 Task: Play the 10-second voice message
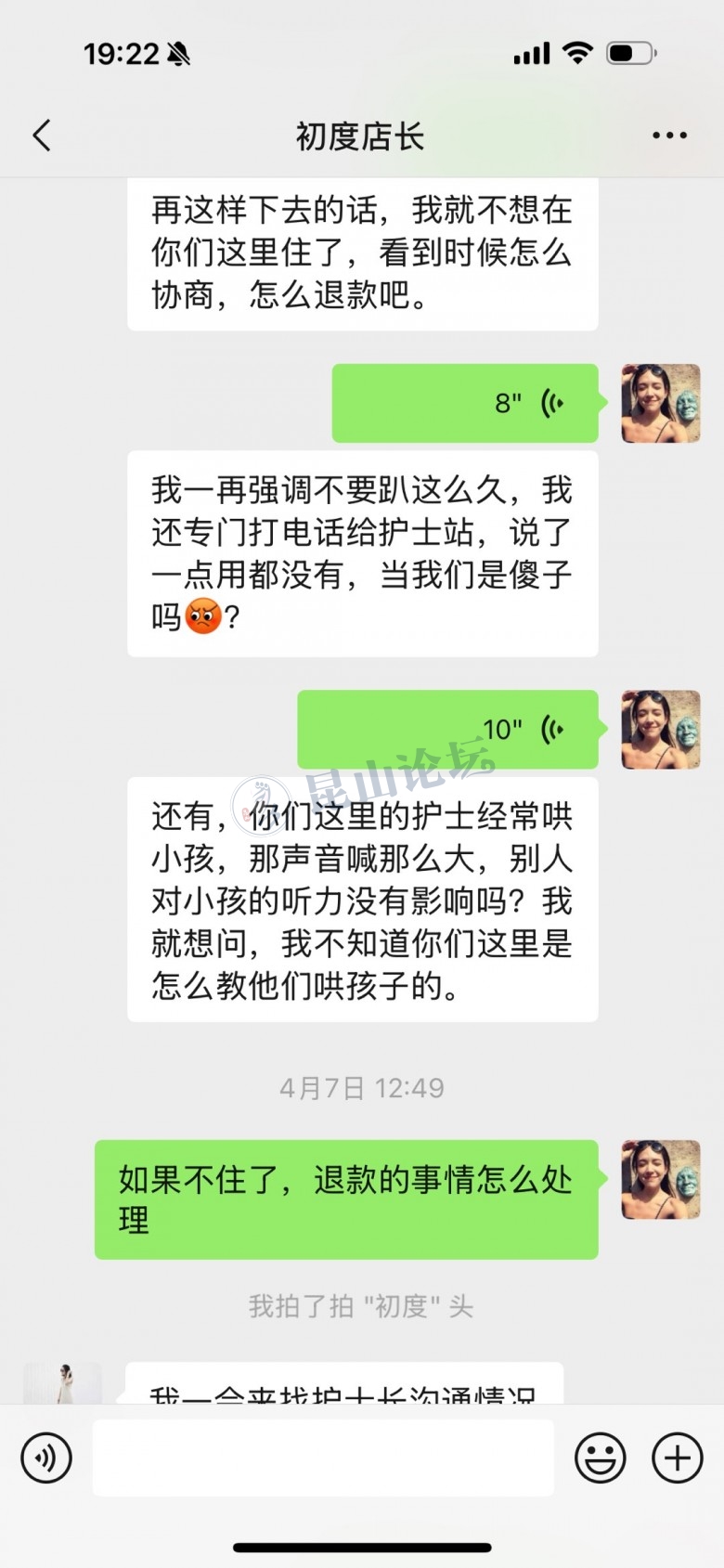[447, 730]
